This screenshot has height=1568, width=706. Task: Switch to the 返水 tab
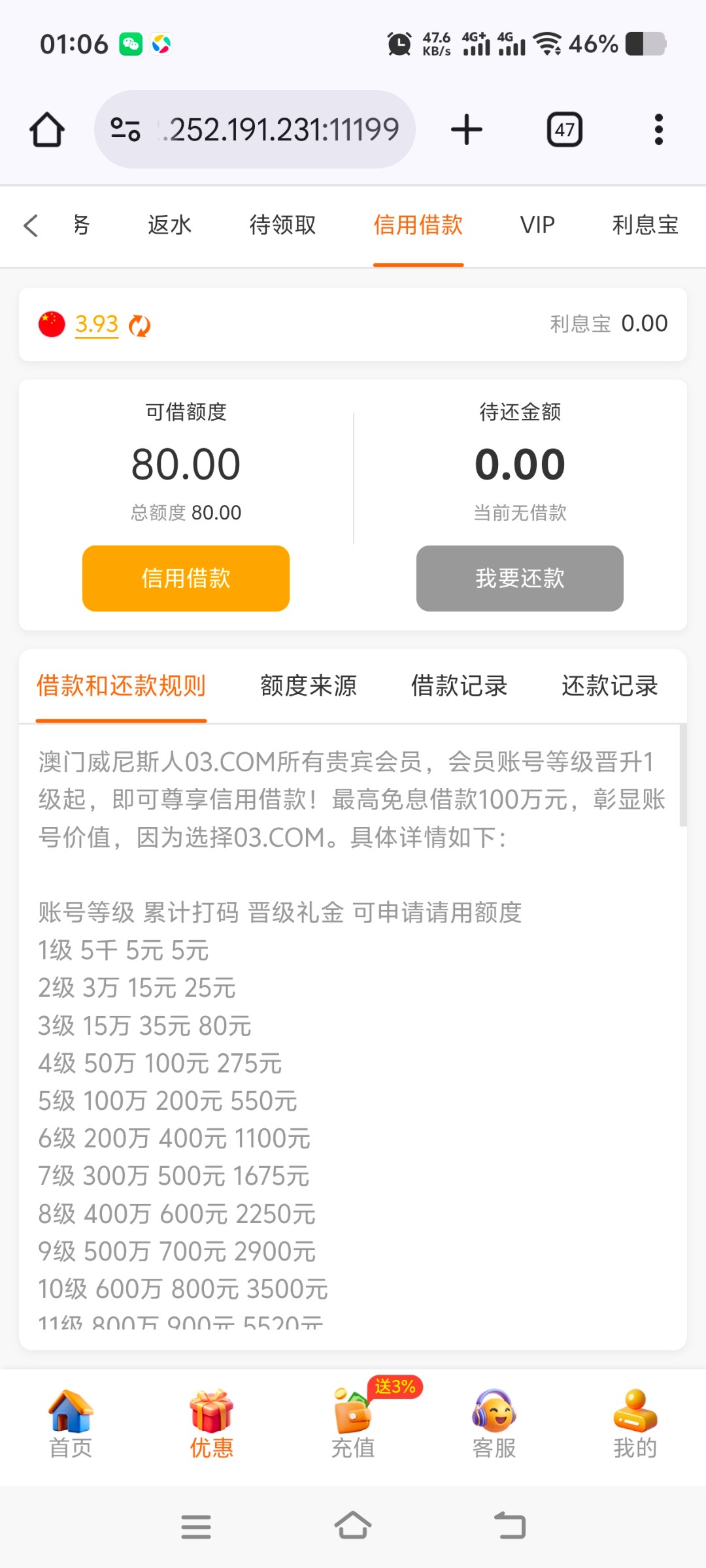pyautogui.click(x=169, y=225)
